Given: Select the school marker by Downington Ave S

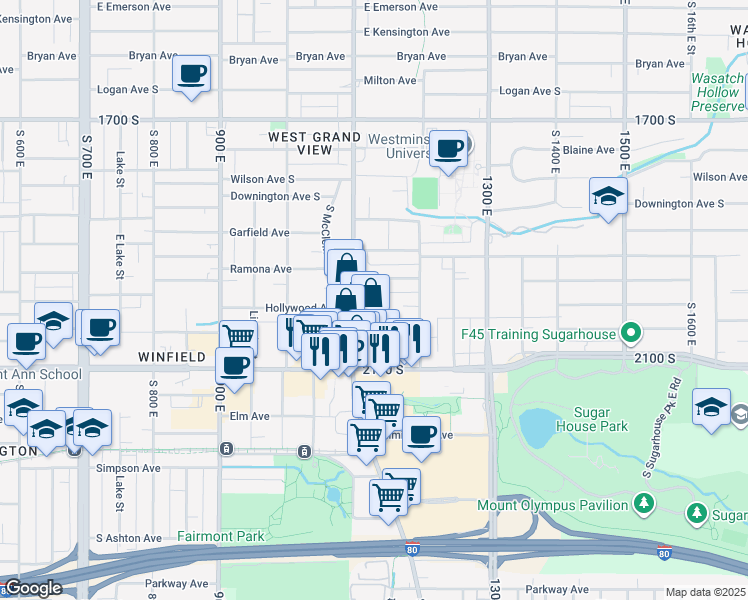Looking at the screenshot, I should click(608, 197).
